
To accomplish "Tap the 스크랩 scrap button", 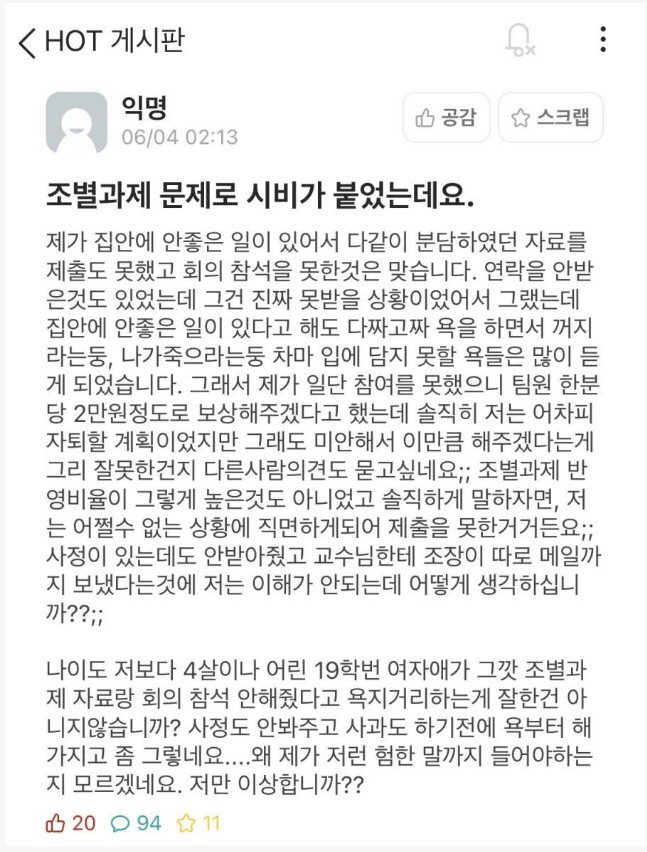I will [x=551, y=119].
